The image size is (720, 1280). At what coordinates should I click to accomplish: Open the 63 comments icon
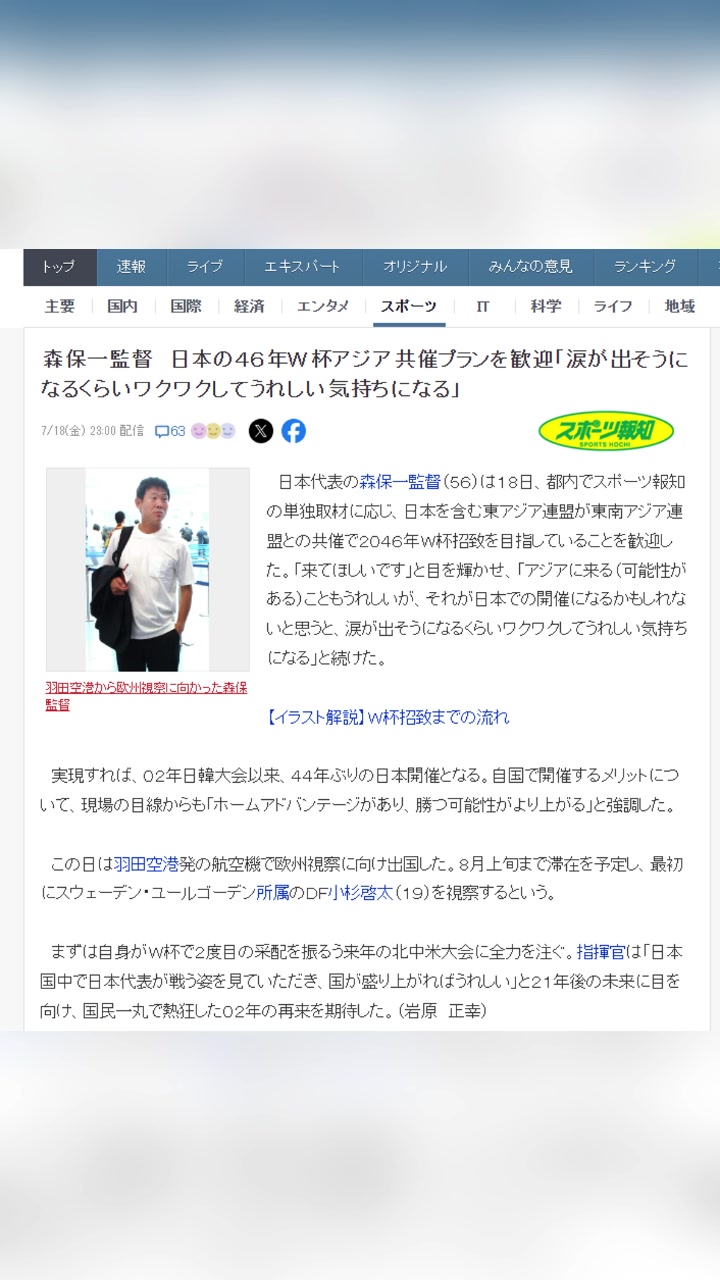click(170, 431)
